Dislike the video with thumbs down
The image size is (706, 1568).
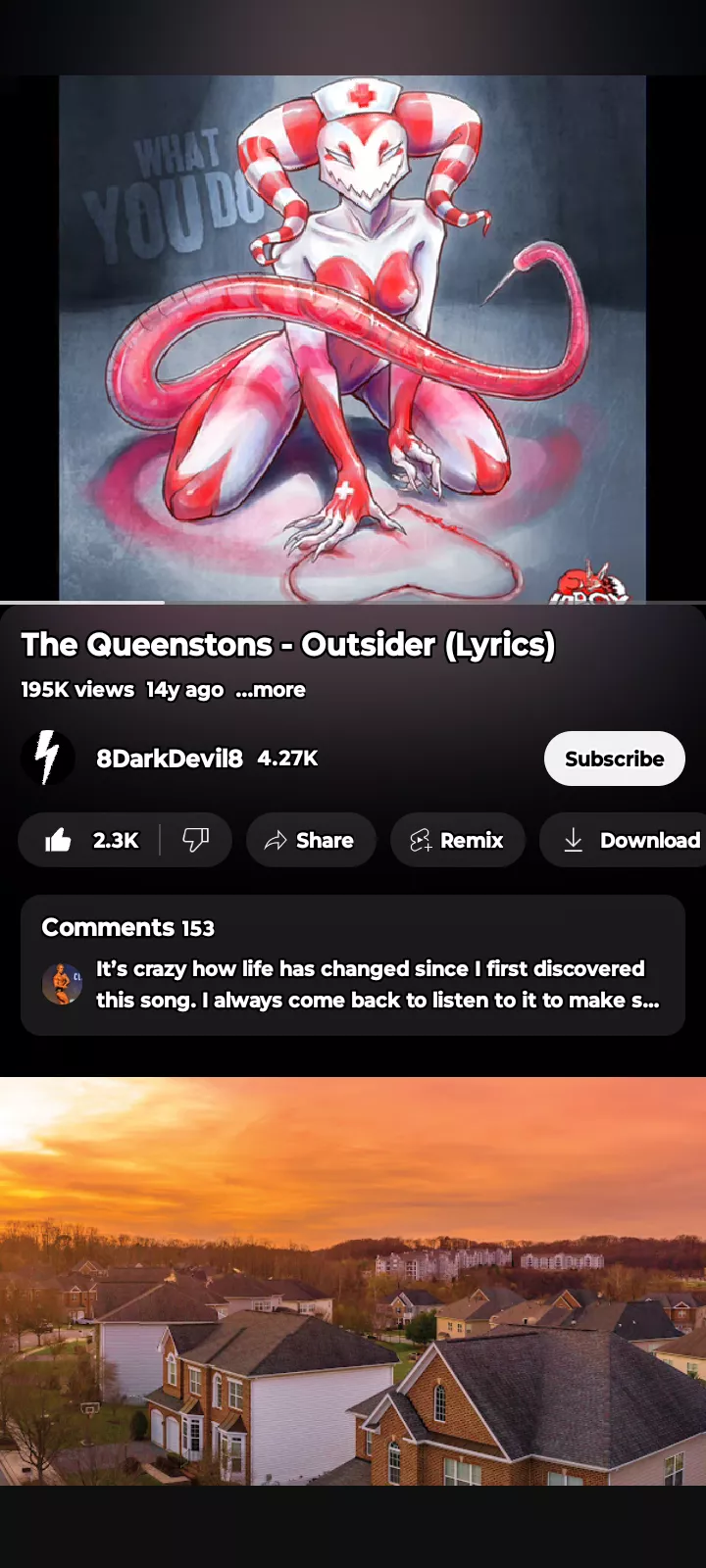pyautogui.click(x=196, y=841)
